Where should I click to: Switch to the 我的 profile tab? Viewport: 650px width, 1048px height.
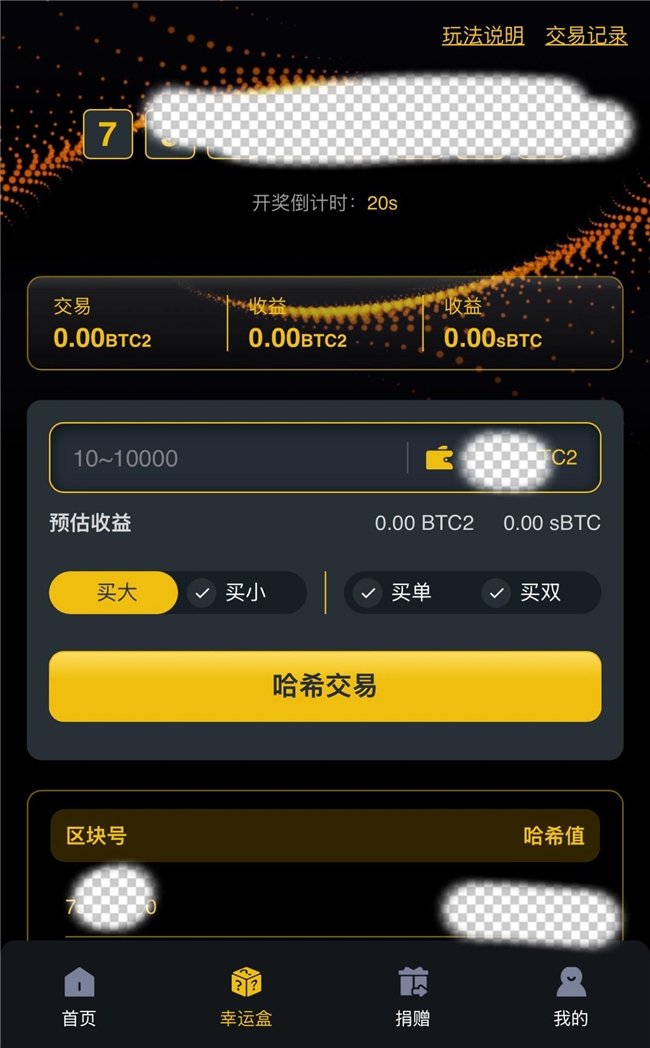tap(571, 997)
